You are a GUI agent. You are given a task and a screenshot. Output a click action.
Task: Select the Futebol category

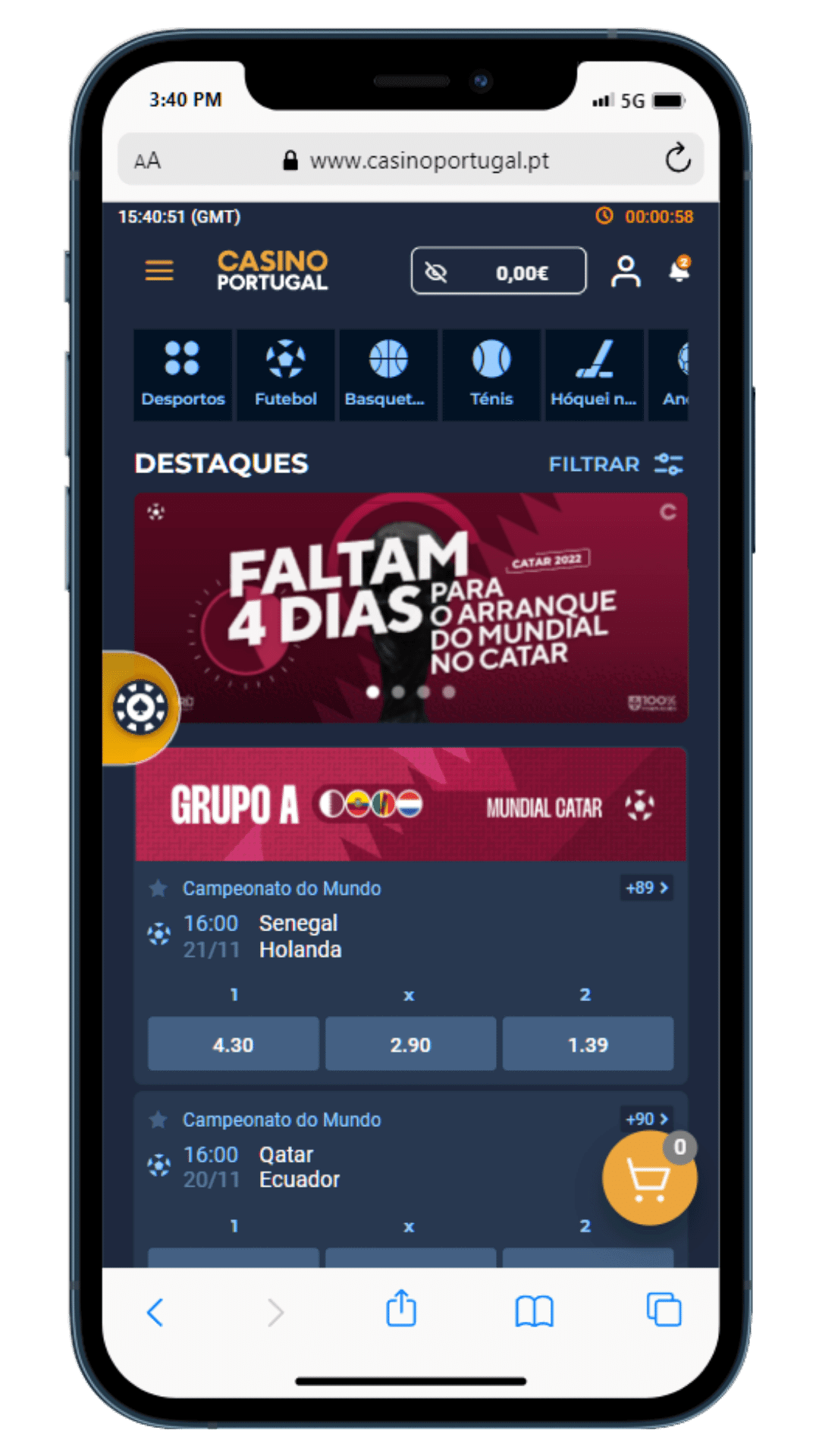[286, 375]
